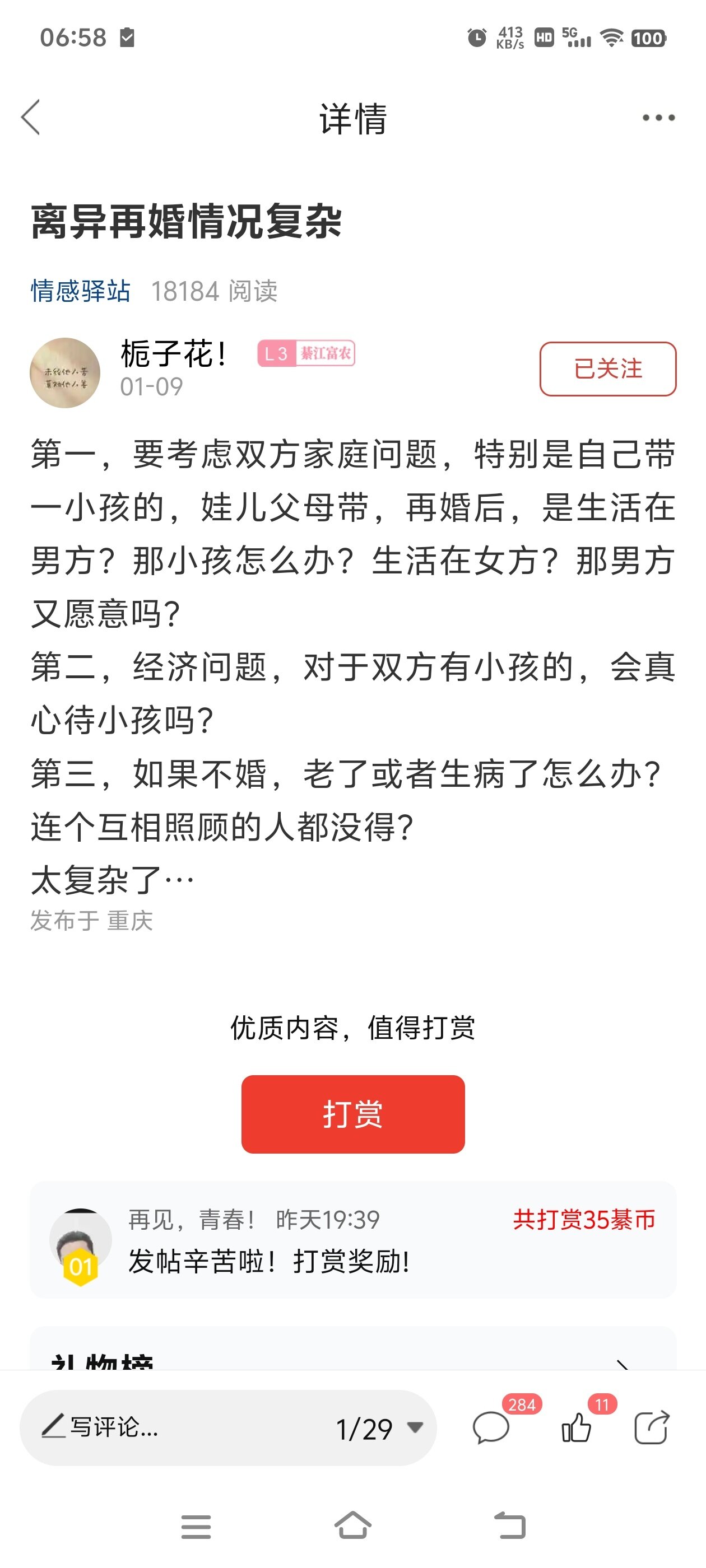Like this post
This screenshot has width=706, height=1568.
[x=576, y=1428]
